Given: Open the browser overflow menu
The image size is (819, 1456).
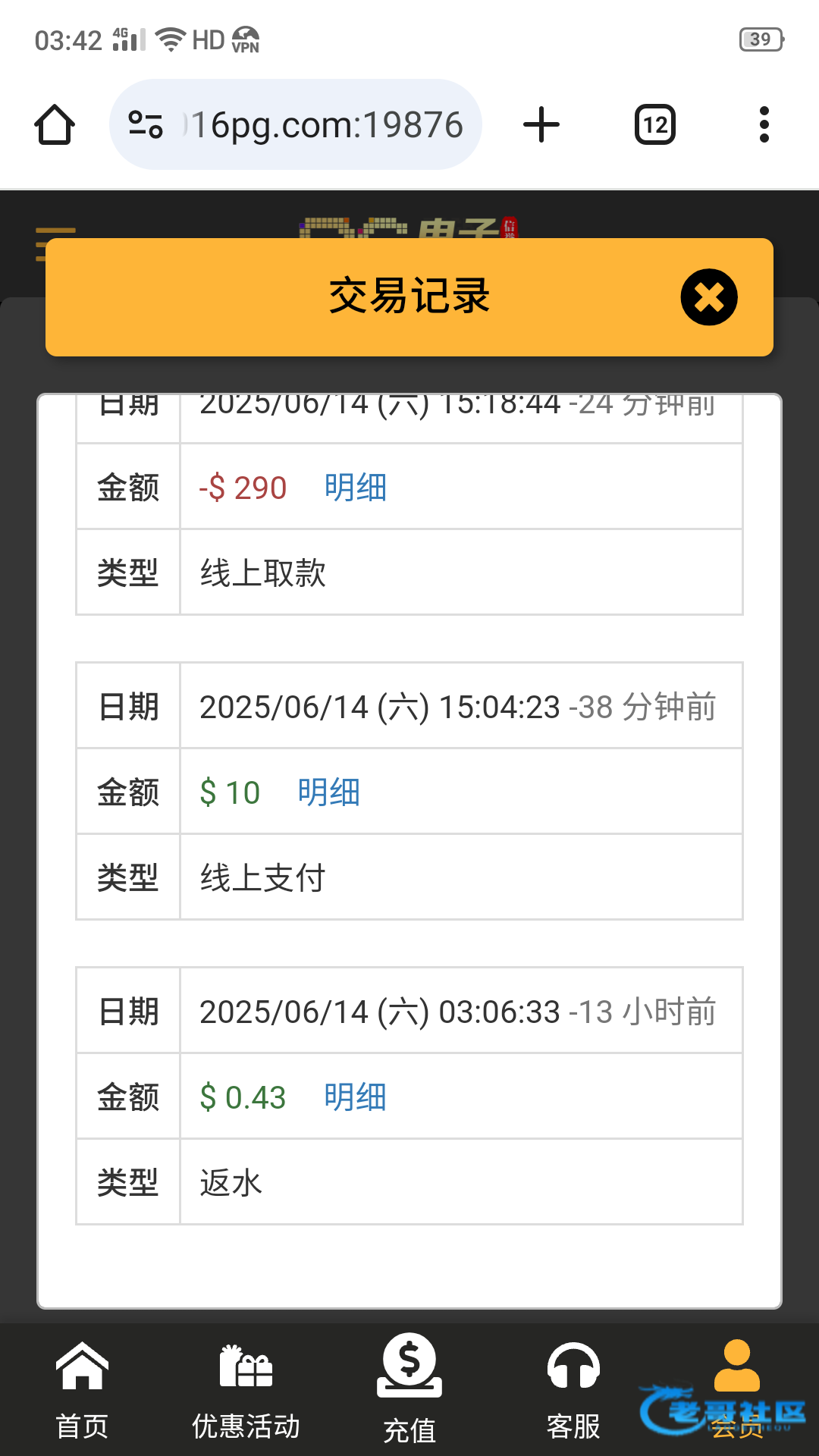Looking at the screenshot, I should click(764, 124).
